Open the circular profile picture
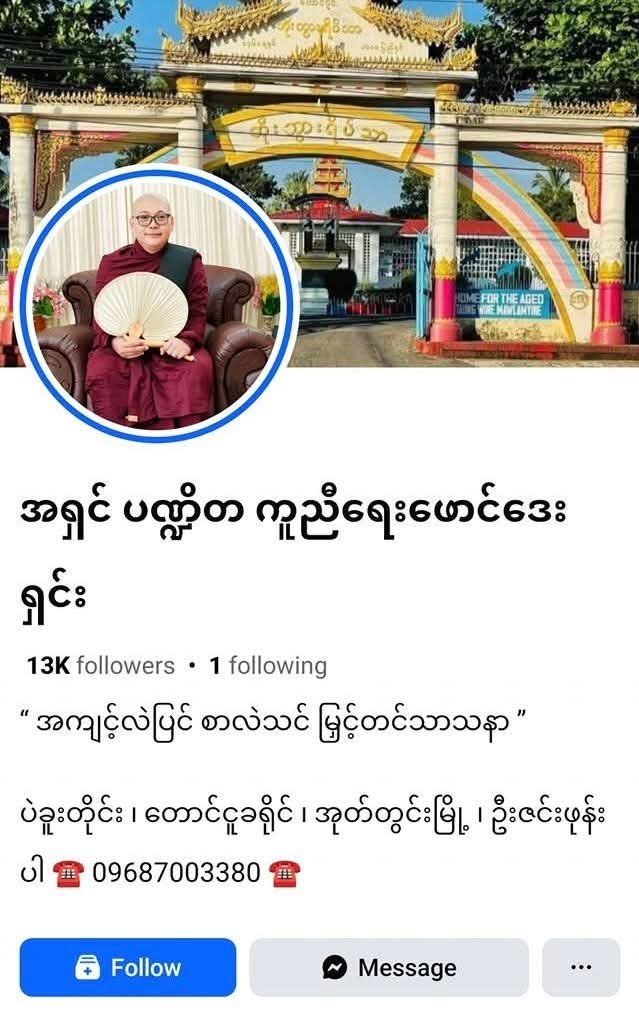Viewport: 639px width, 1010px height. [156, 302]
